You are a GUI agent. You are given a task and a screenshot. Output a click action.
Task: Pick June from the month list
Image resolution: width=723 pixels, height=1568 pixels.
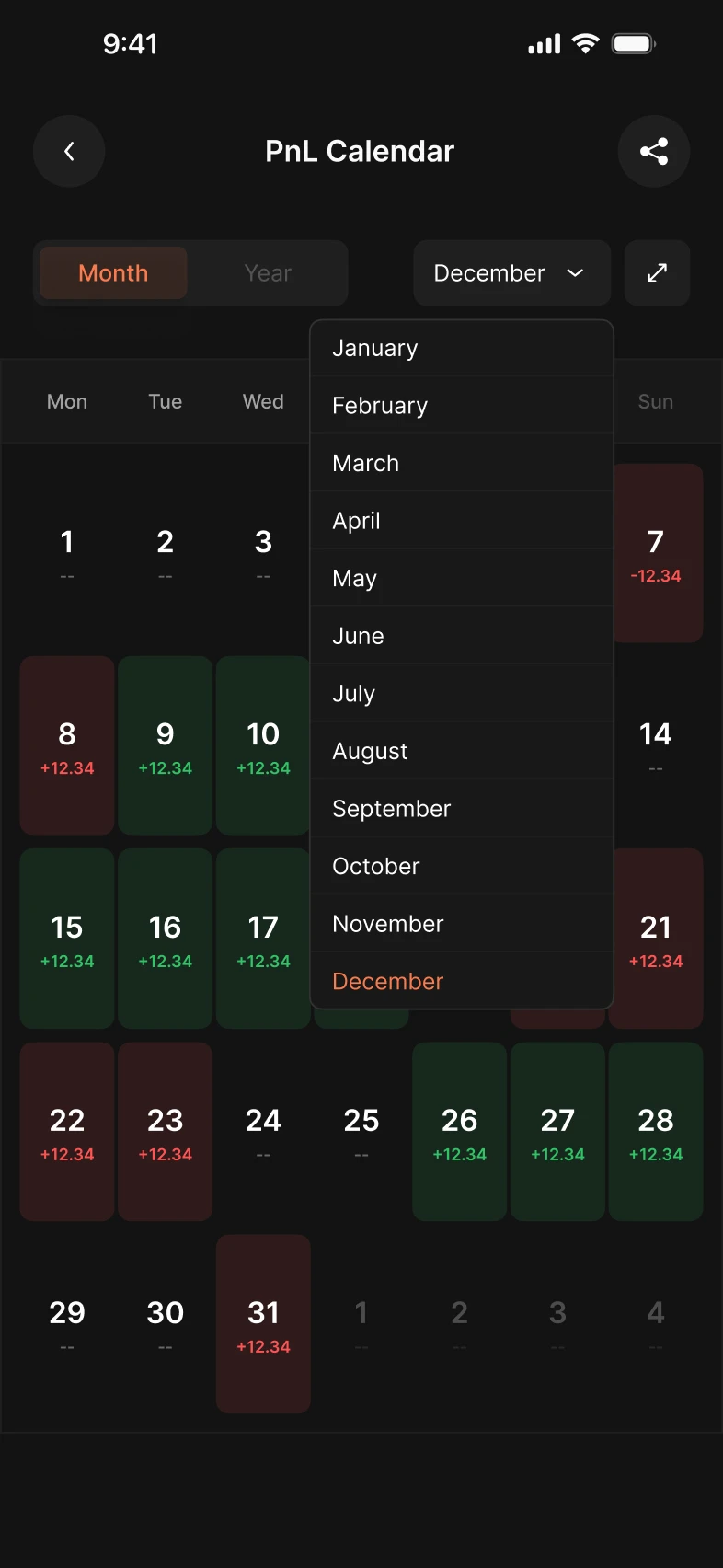click(x=461, y=636)
